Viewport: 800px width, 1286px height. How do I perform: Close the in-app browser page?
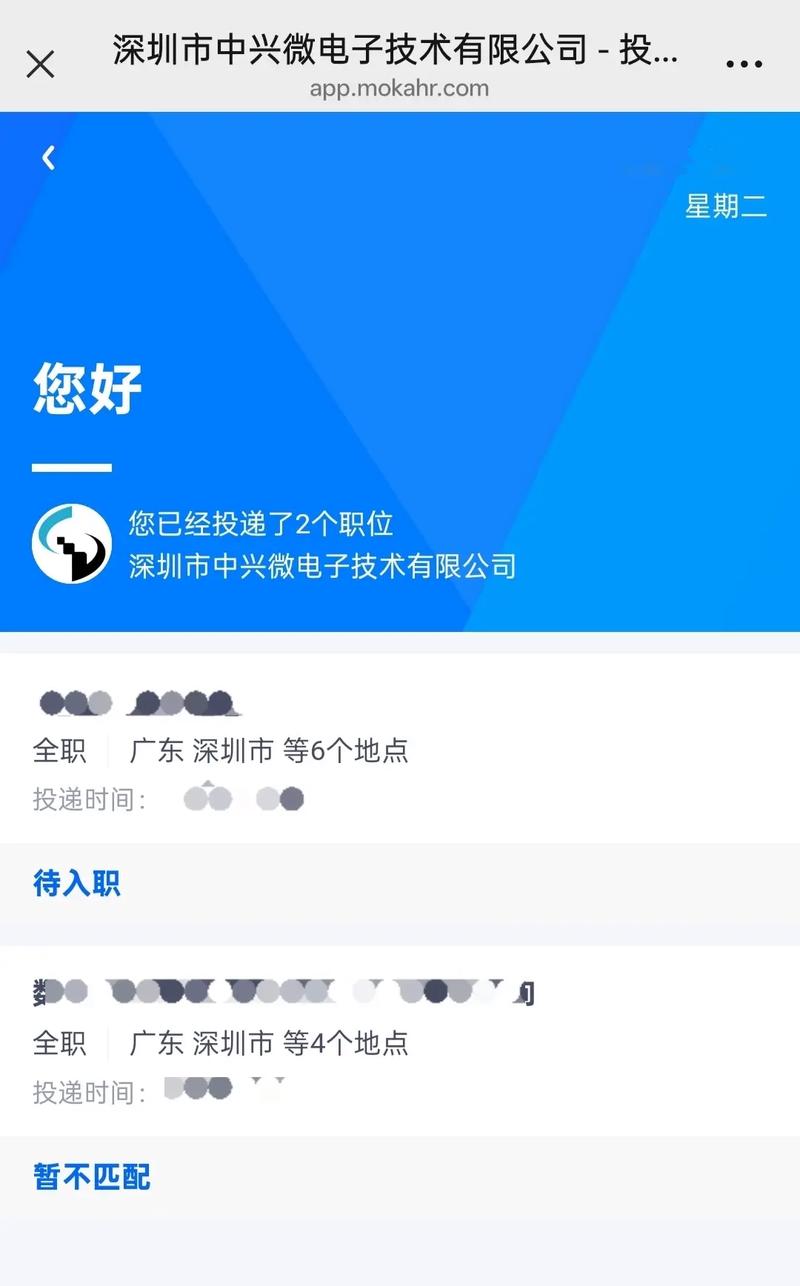(x=40, y=65)
